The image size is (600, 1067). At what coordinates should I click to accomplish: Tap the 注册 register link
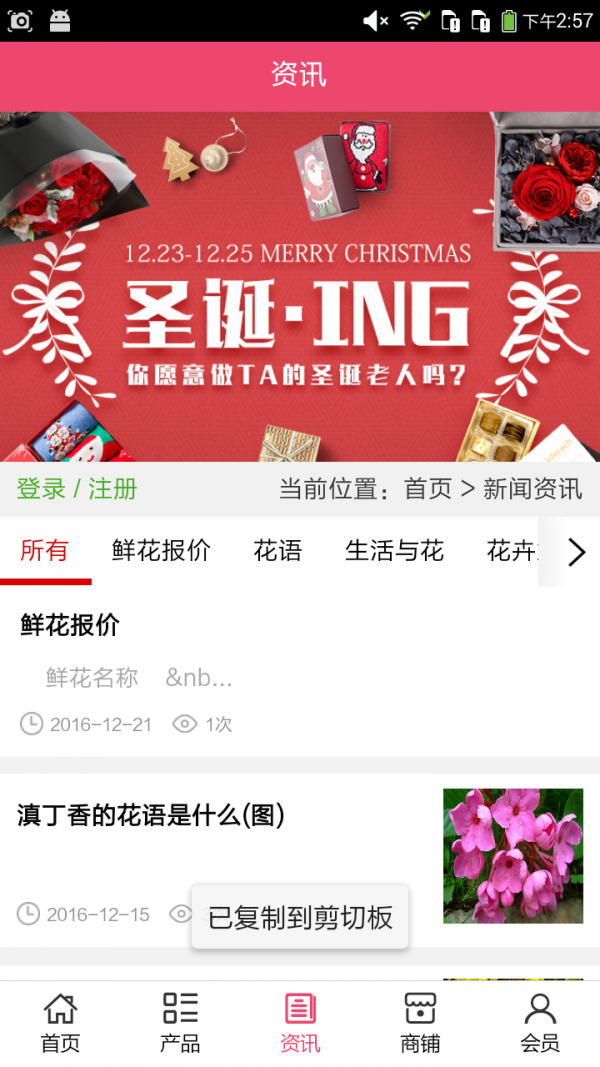113,489
